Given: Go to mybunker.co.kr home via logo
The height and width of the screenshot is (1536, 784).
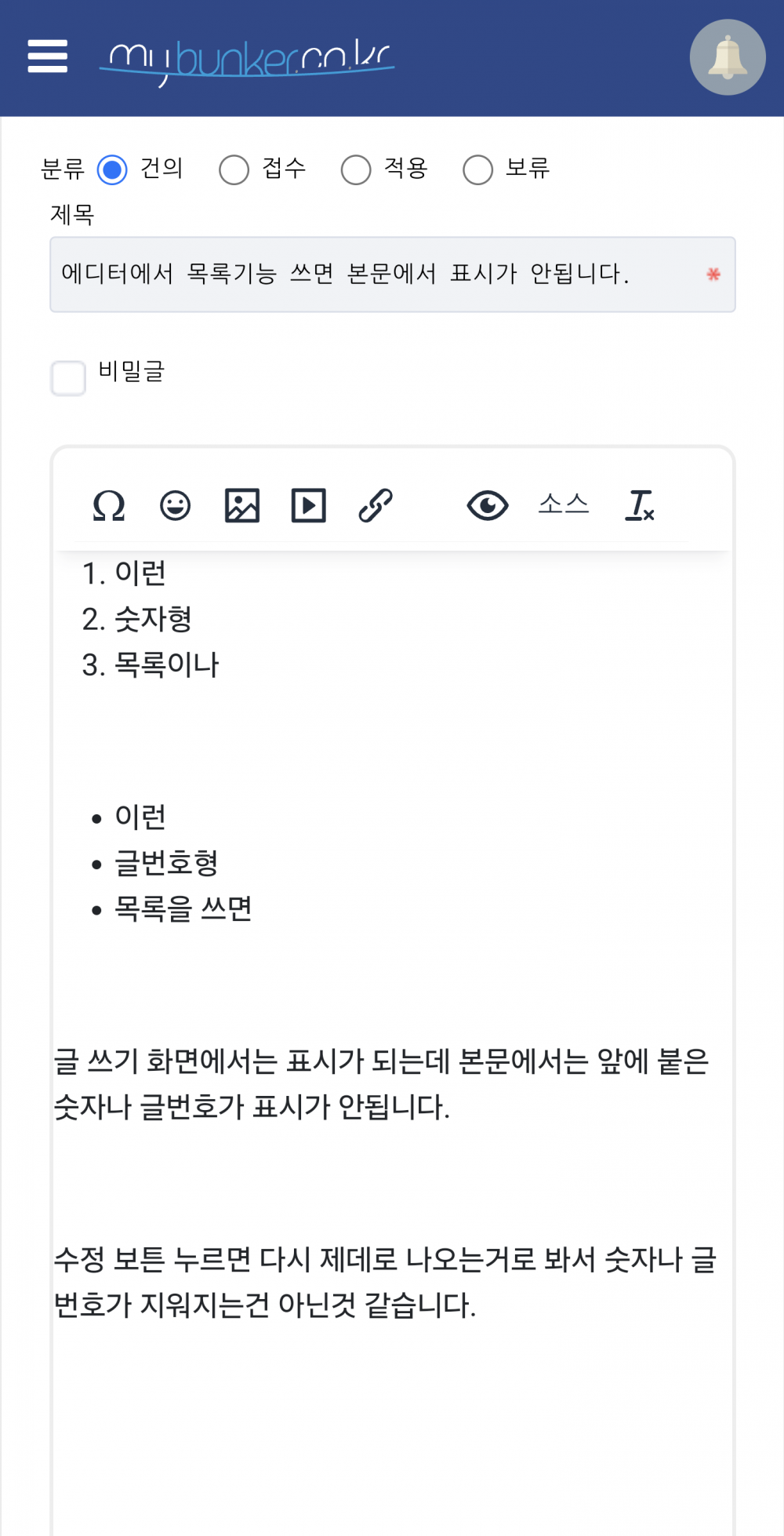Looking at the screenshot, I should (247, 60).
